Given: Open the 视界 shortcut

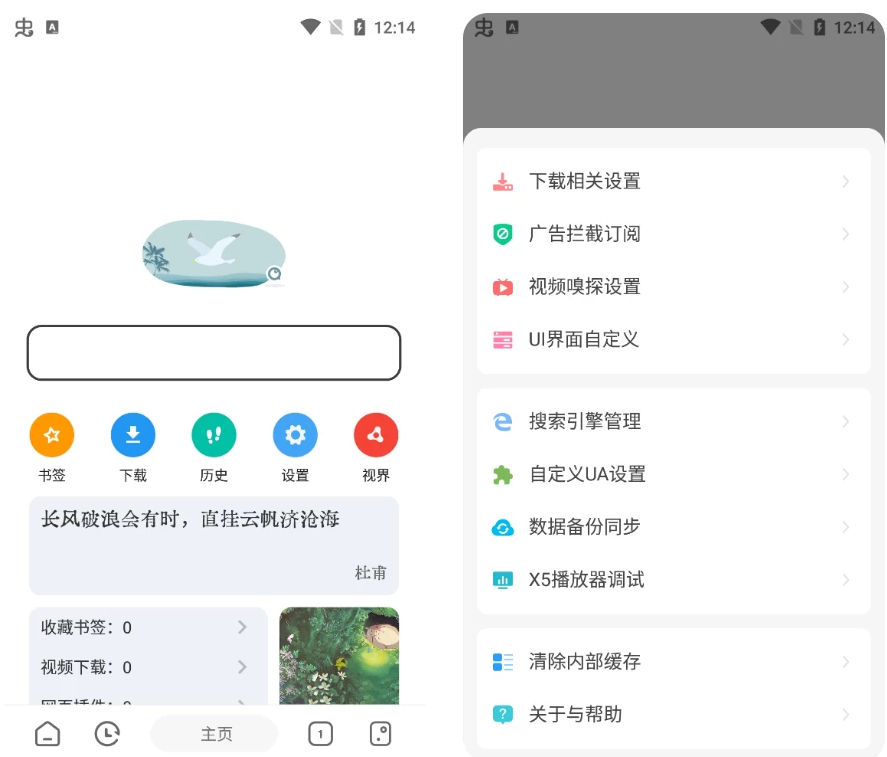Looking at the screenshot, I should pos(376,436).
